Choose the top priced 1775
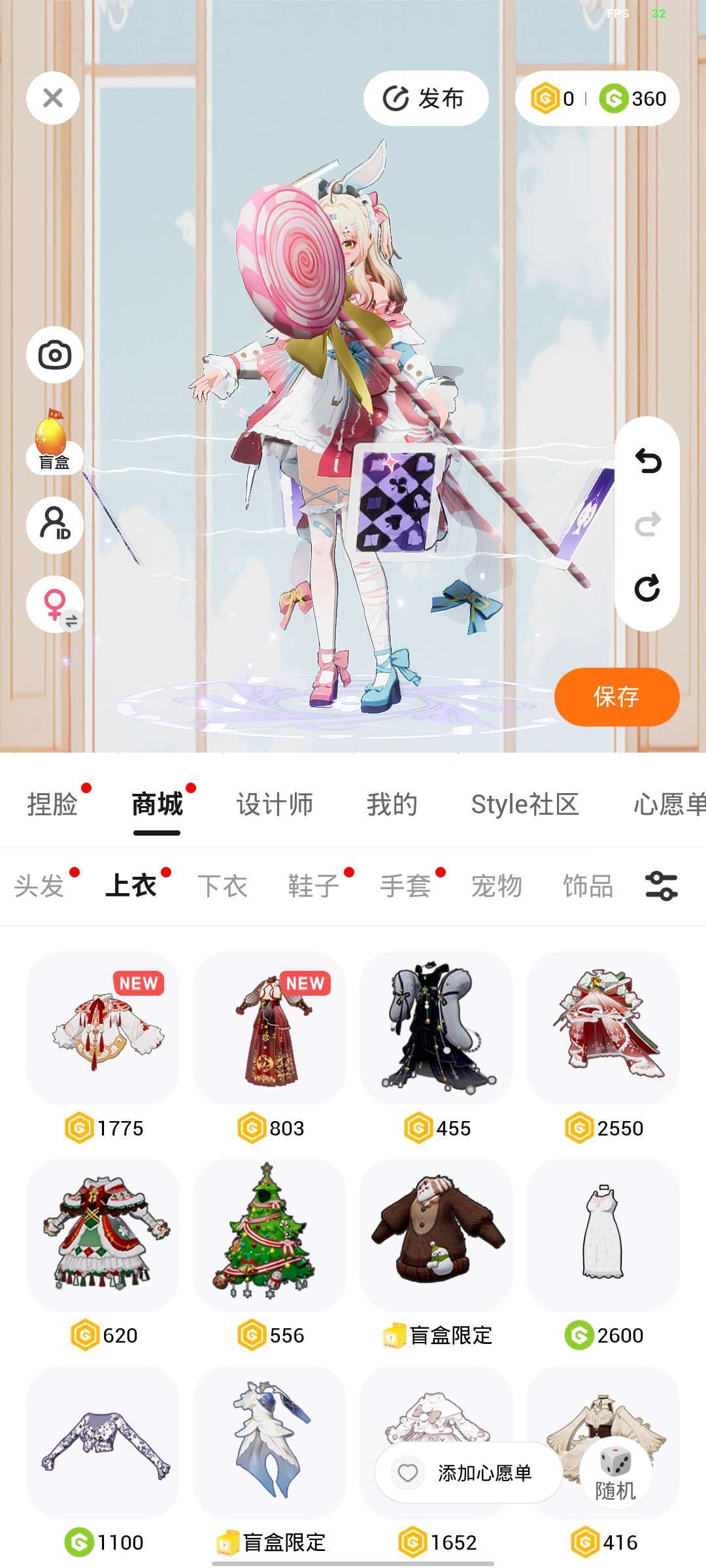 [x=103, y=1028]
